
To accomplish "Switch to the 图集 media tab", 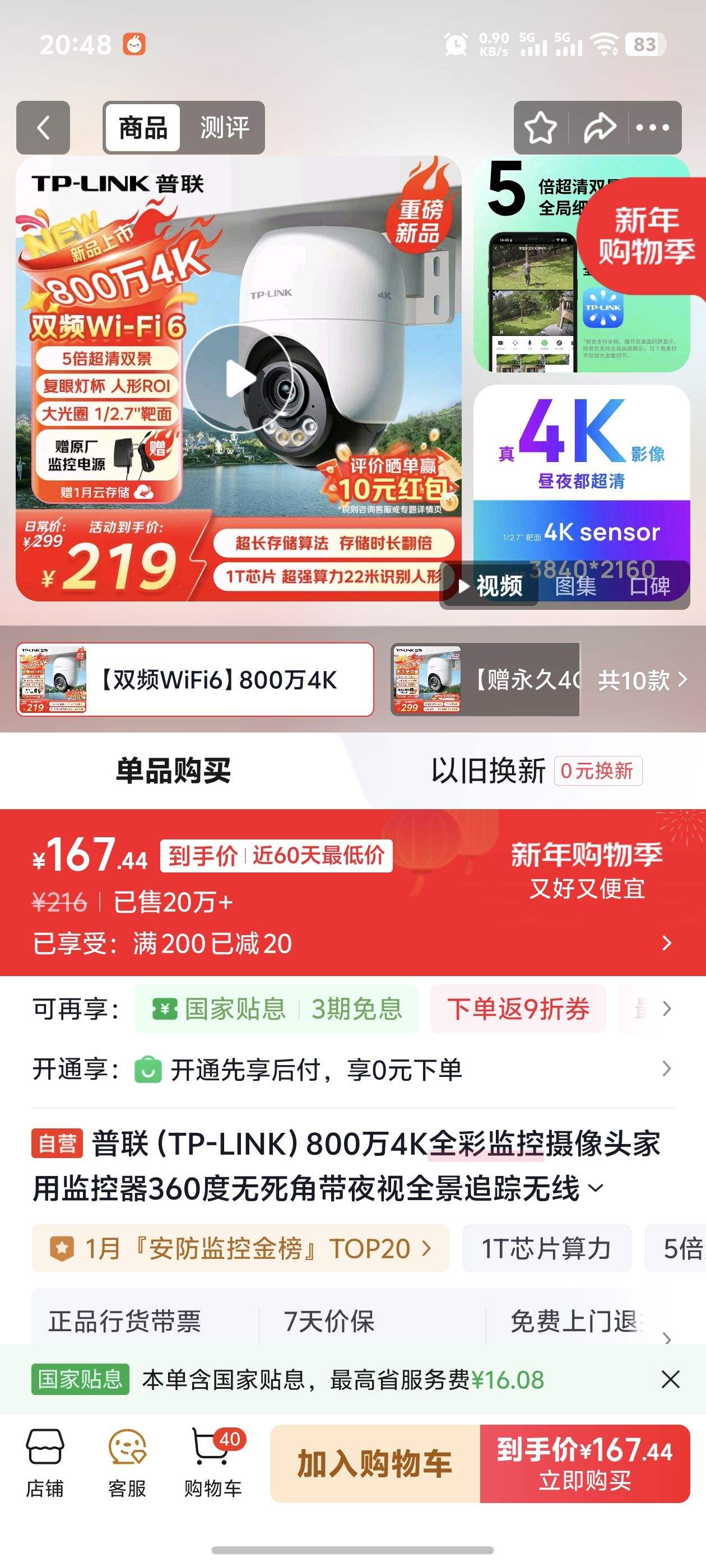I will [x=577, y=586].
